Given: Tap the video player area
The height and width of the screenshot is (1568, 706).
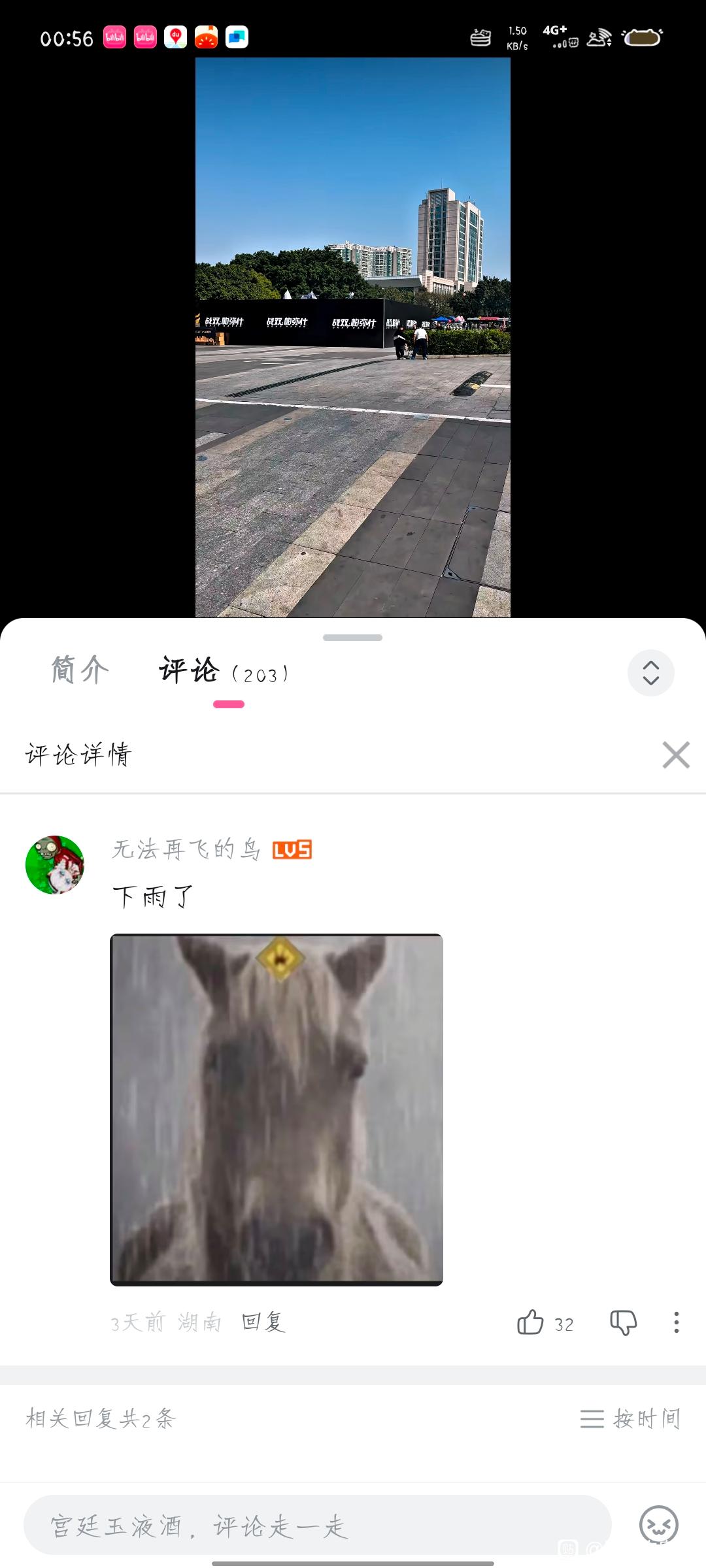Looking at the screenshot, I should pyautogui.click(x=353, y=337).
